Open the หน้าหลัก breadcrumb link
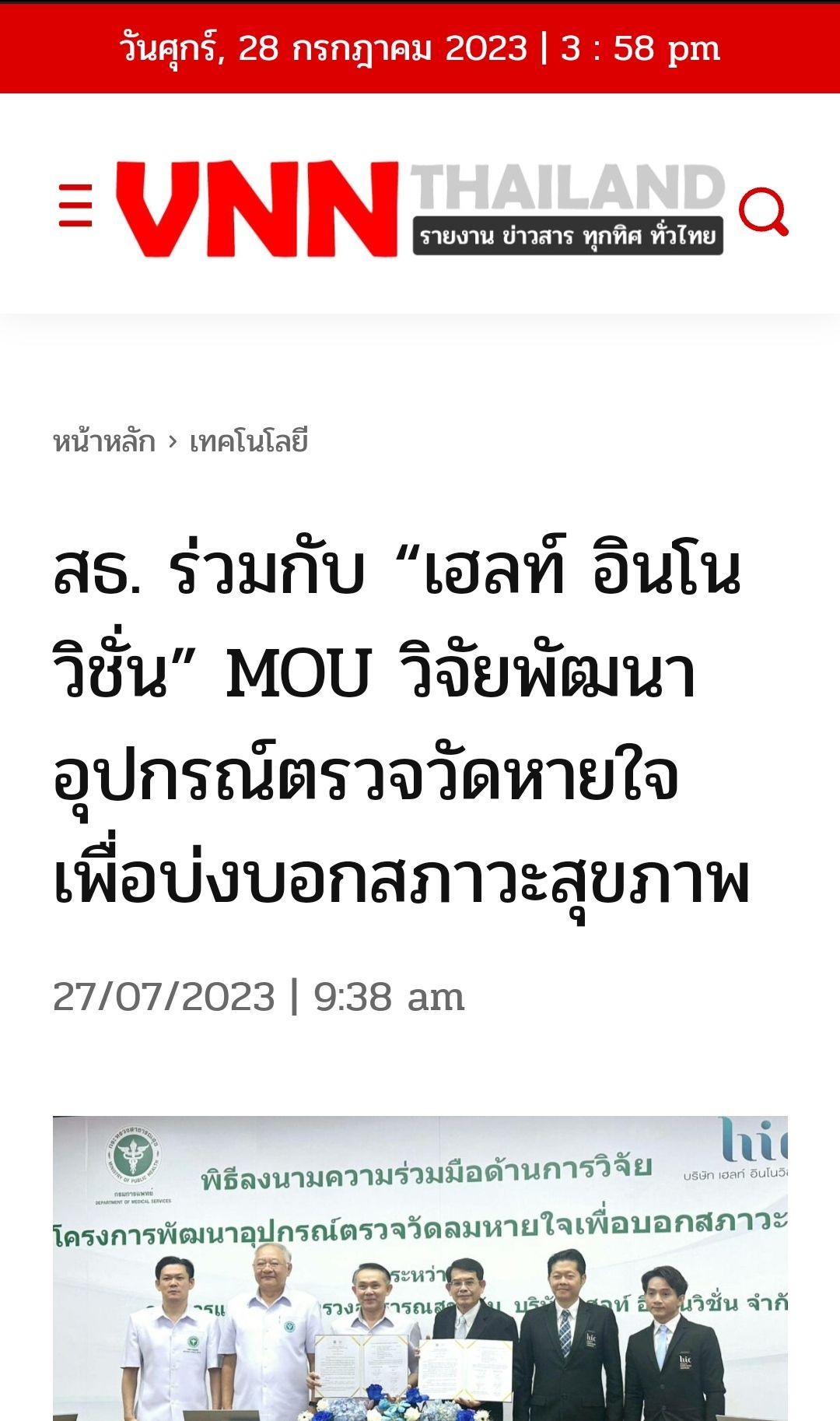Image resolution: width=840 pixels, height=1421 pixels. point(104,441)
